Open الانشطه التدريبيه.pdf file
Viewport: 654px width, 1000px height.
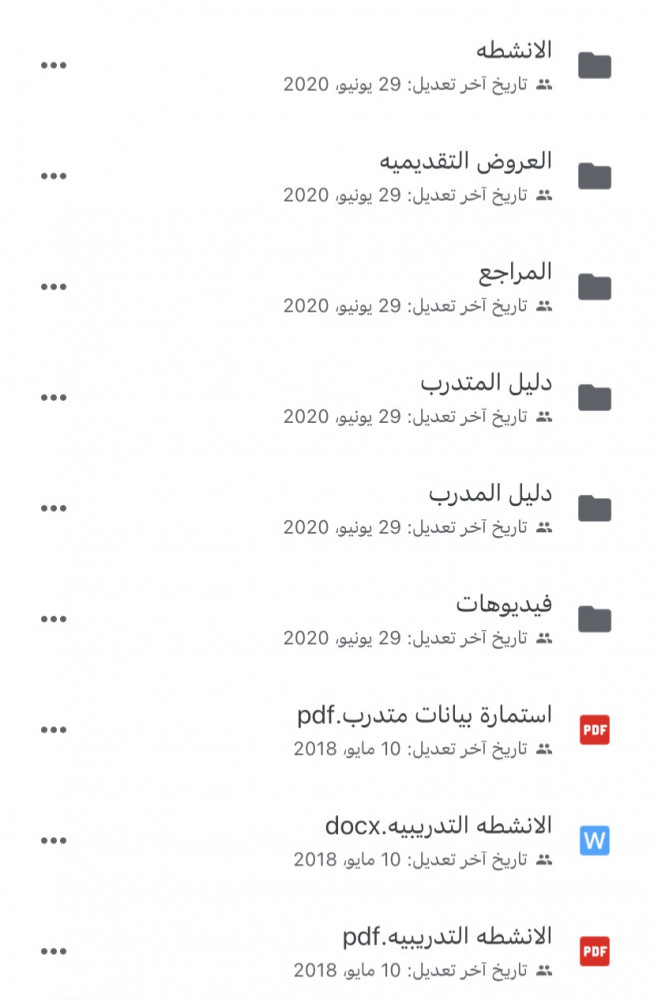pyautogui.click(x=446, y=937)
